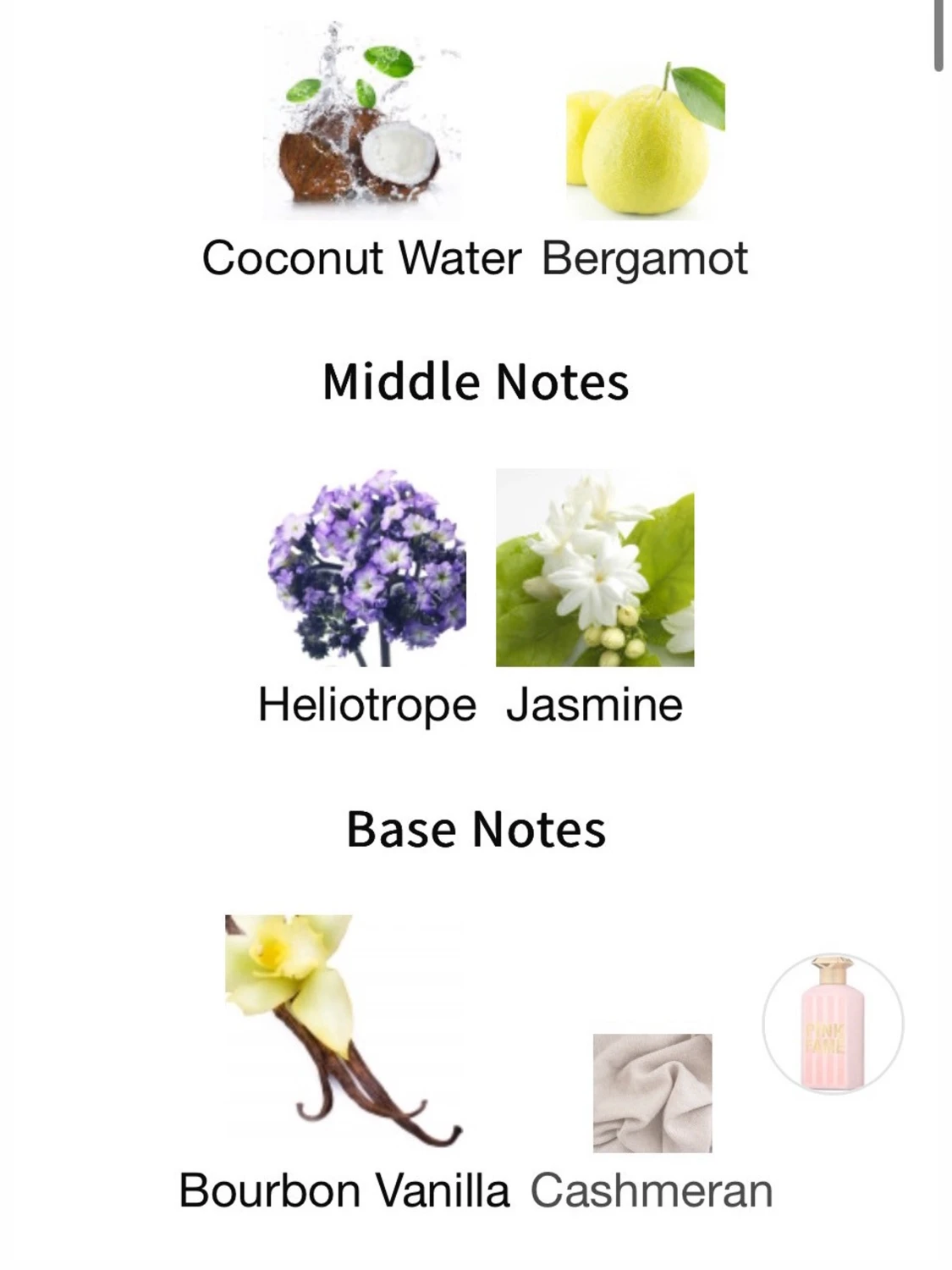The height and width of the screenshot is (1270, 952).
Task: View the Cashmeran note details
Action: coord(652,1094)
